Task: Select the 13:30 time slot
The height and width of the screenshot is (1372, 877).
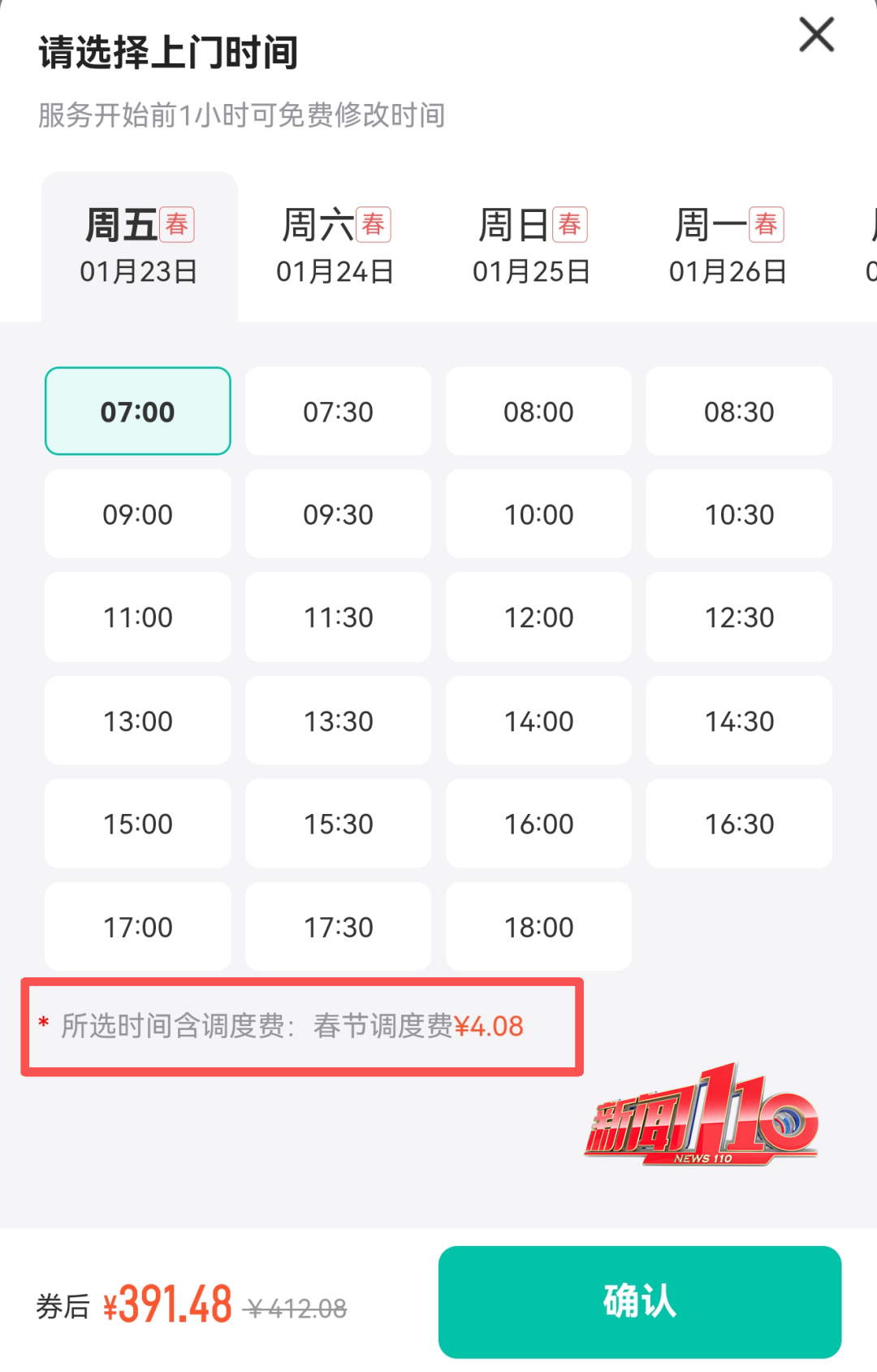Action: (x=337, y=721)
